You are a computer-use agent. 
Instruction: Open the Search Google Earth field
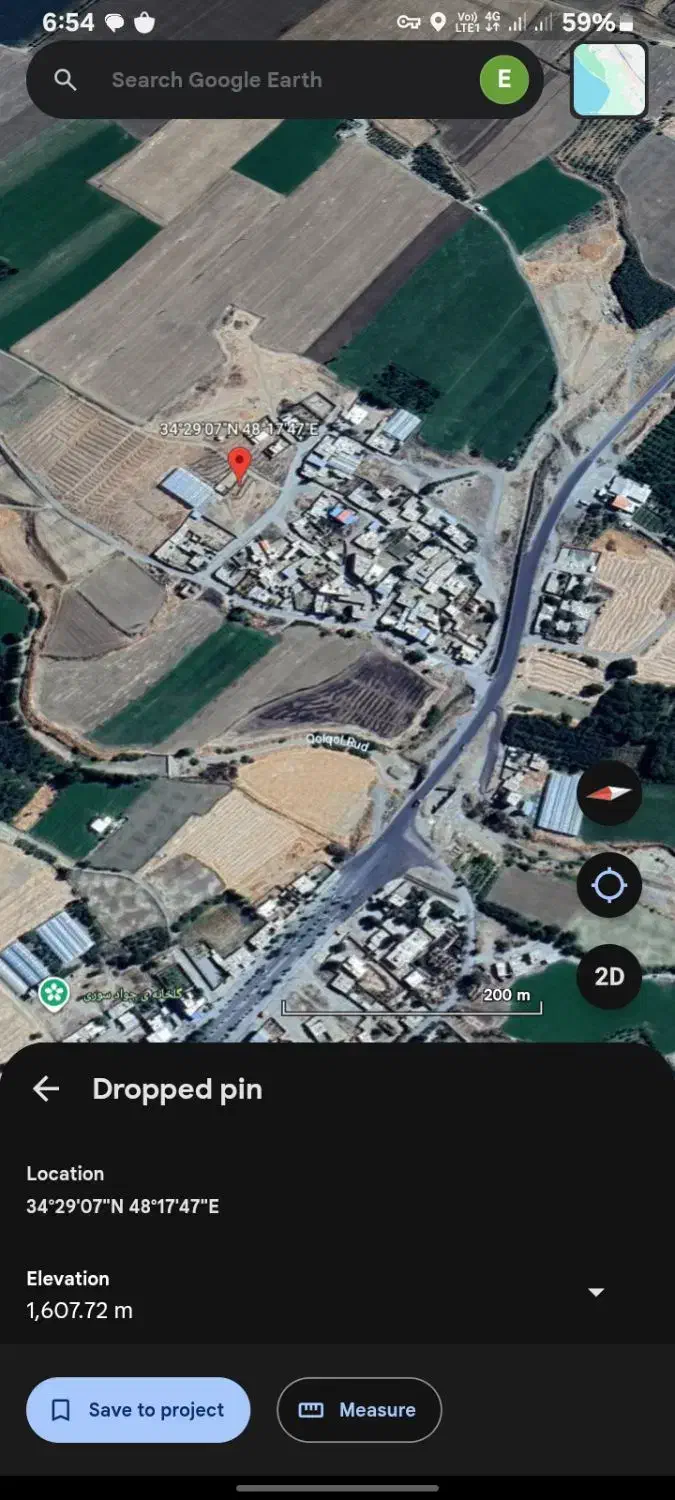pos(260,80)
